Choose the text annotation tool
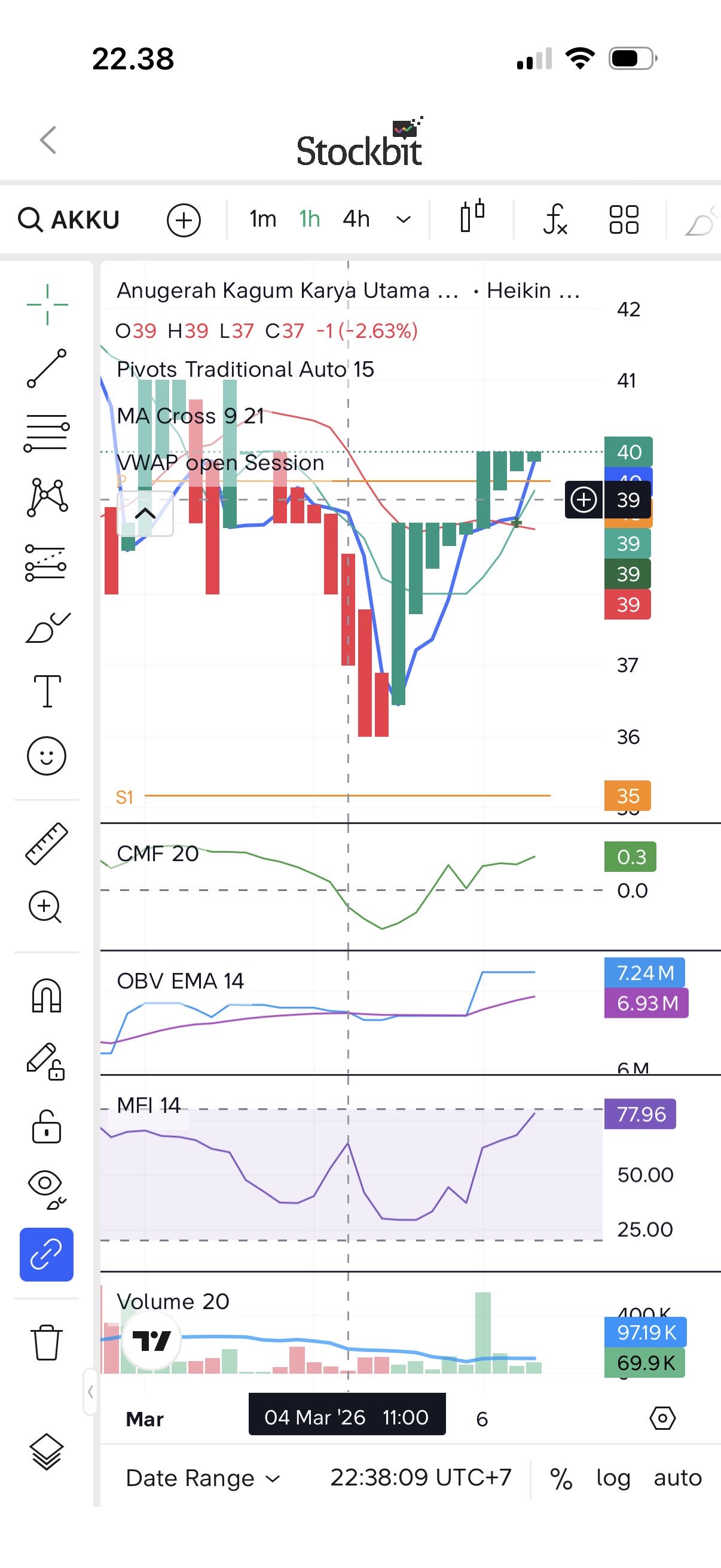 [x=47, y=691]
